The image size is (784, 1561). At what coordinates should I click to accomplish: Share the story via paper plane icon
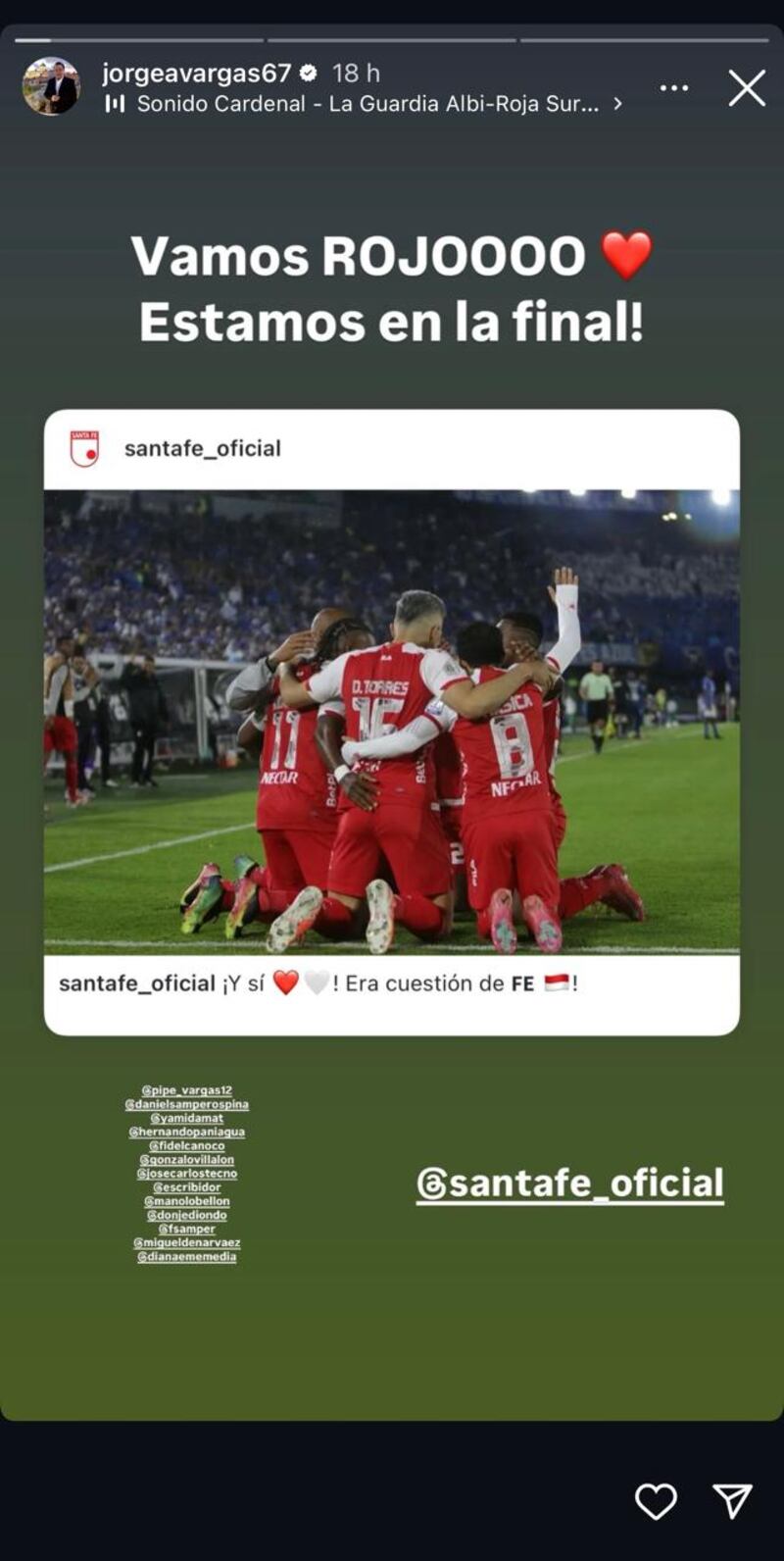(732, 1501)
